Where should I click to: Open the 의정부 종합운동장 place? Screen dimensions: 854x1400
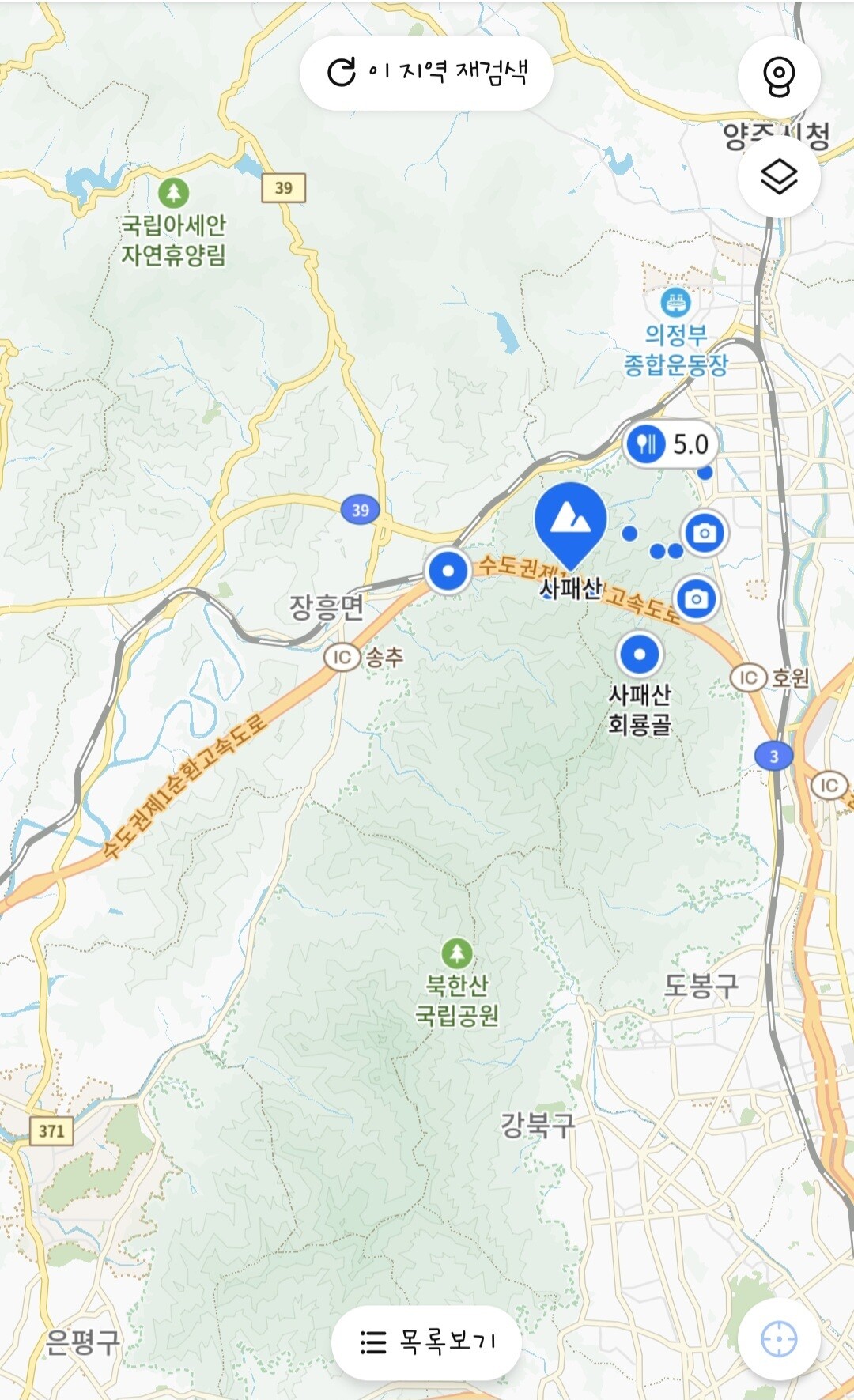click(675, 332)
